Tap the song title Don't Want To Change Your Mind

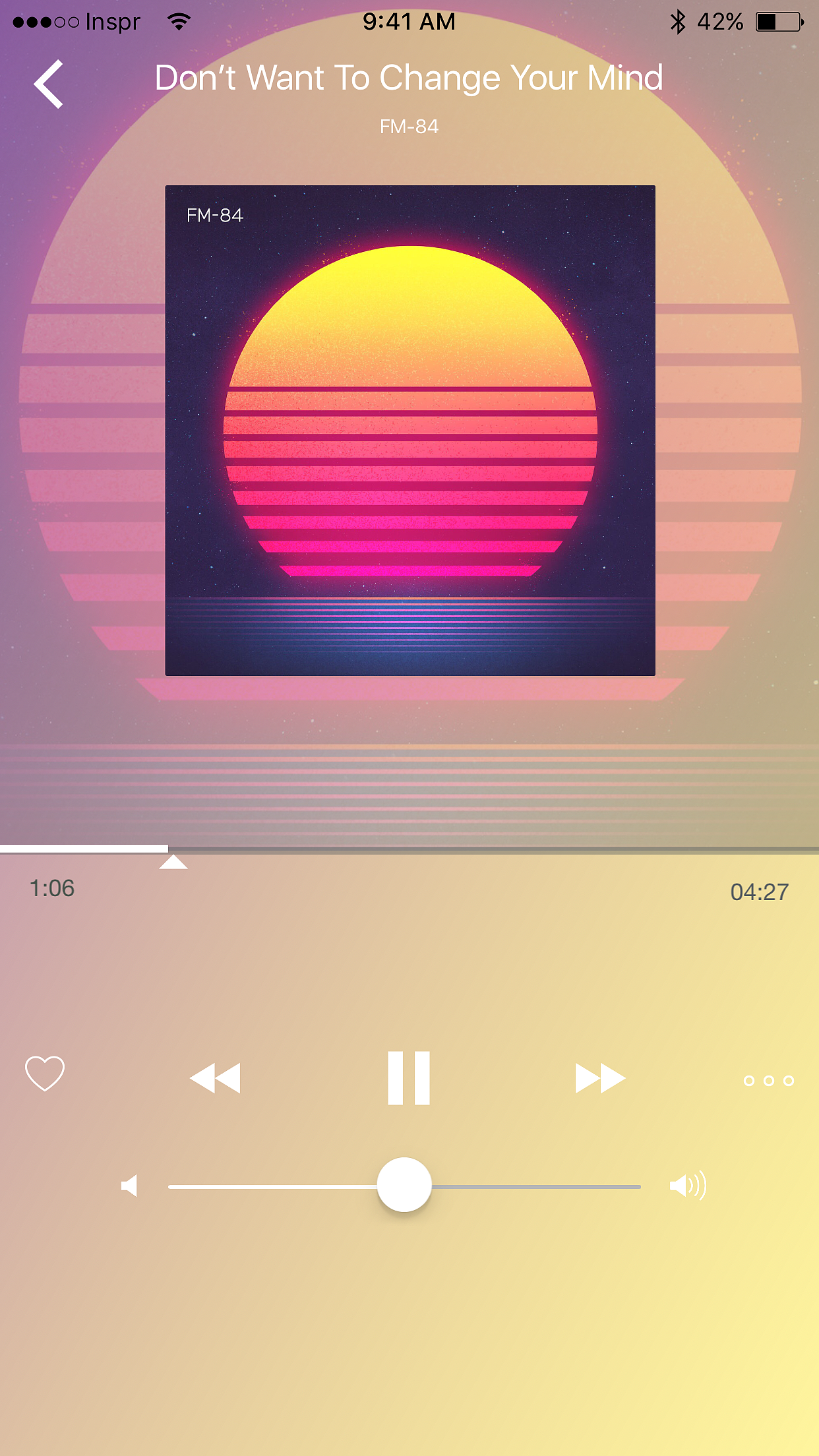pos(409,78)
